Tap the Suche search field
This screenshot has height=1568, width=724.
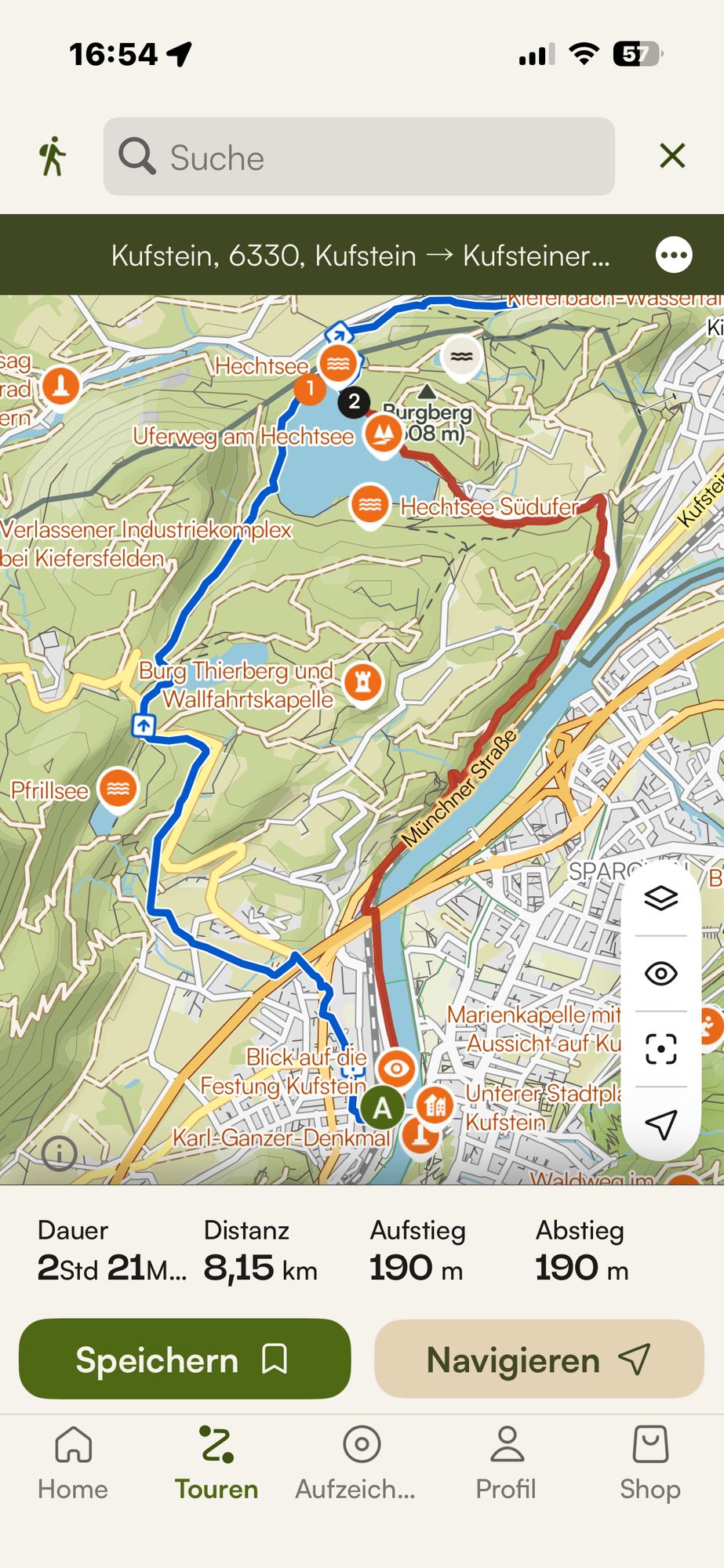(x=358, y=157)
